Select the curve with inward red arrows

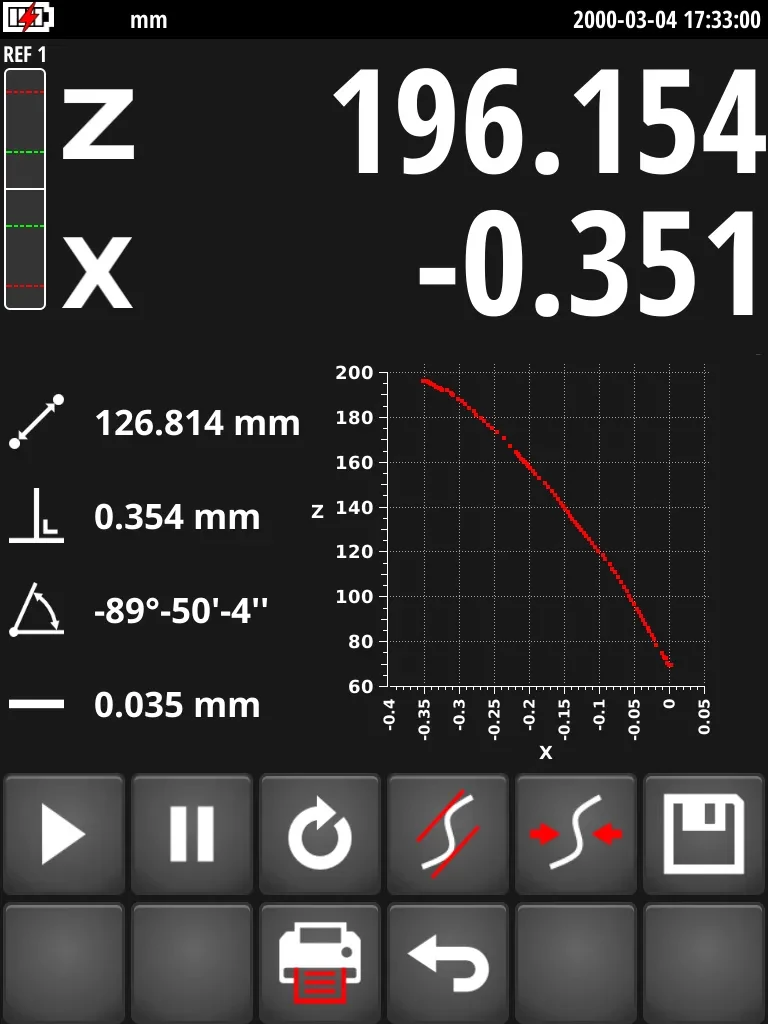(x=576, y=834)
